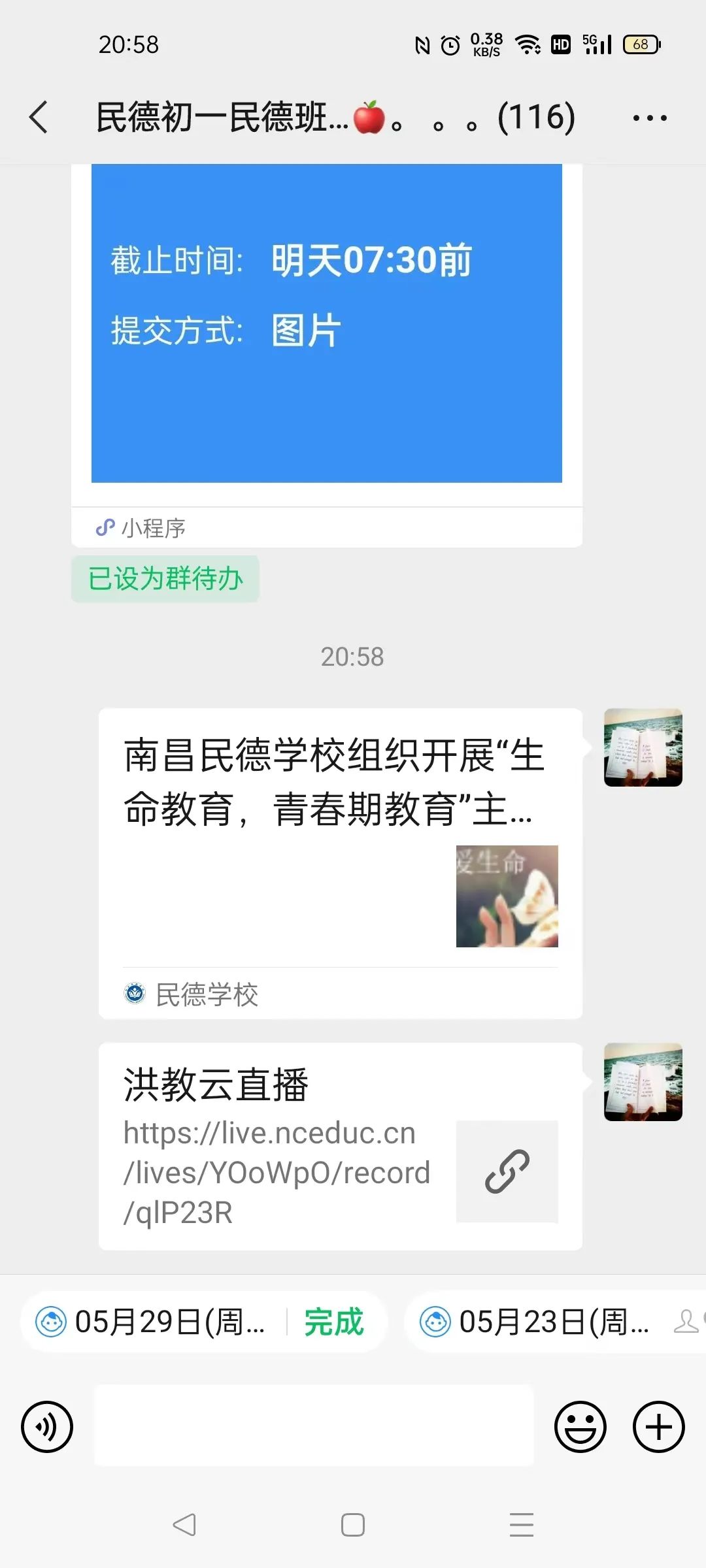Focus the message text field
706x1568 pixels.
coord(314,1426)
